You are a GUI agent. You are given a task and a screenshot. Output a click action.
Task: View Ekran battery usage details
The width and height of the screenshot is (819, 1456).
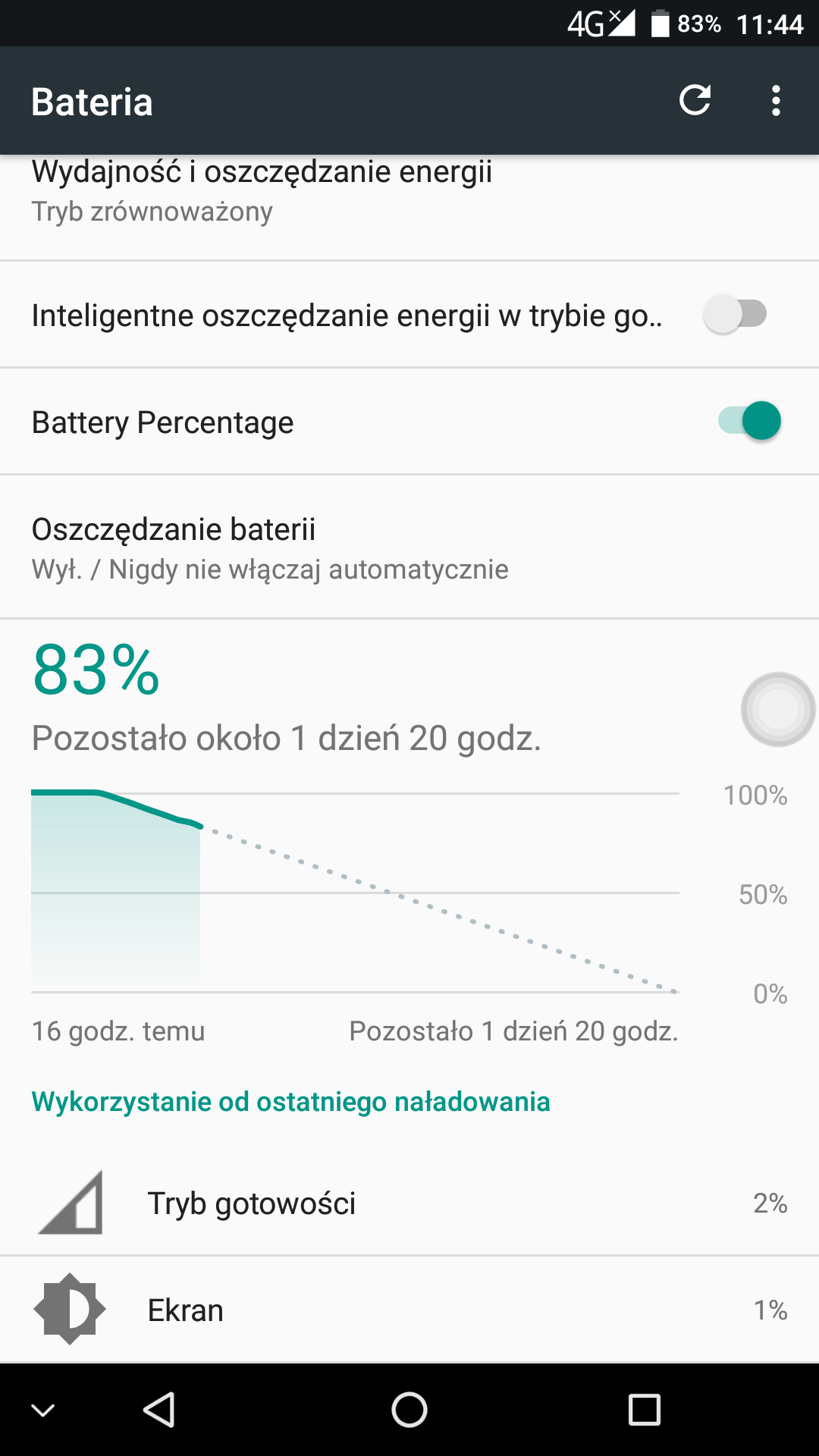coord(409,1310)
